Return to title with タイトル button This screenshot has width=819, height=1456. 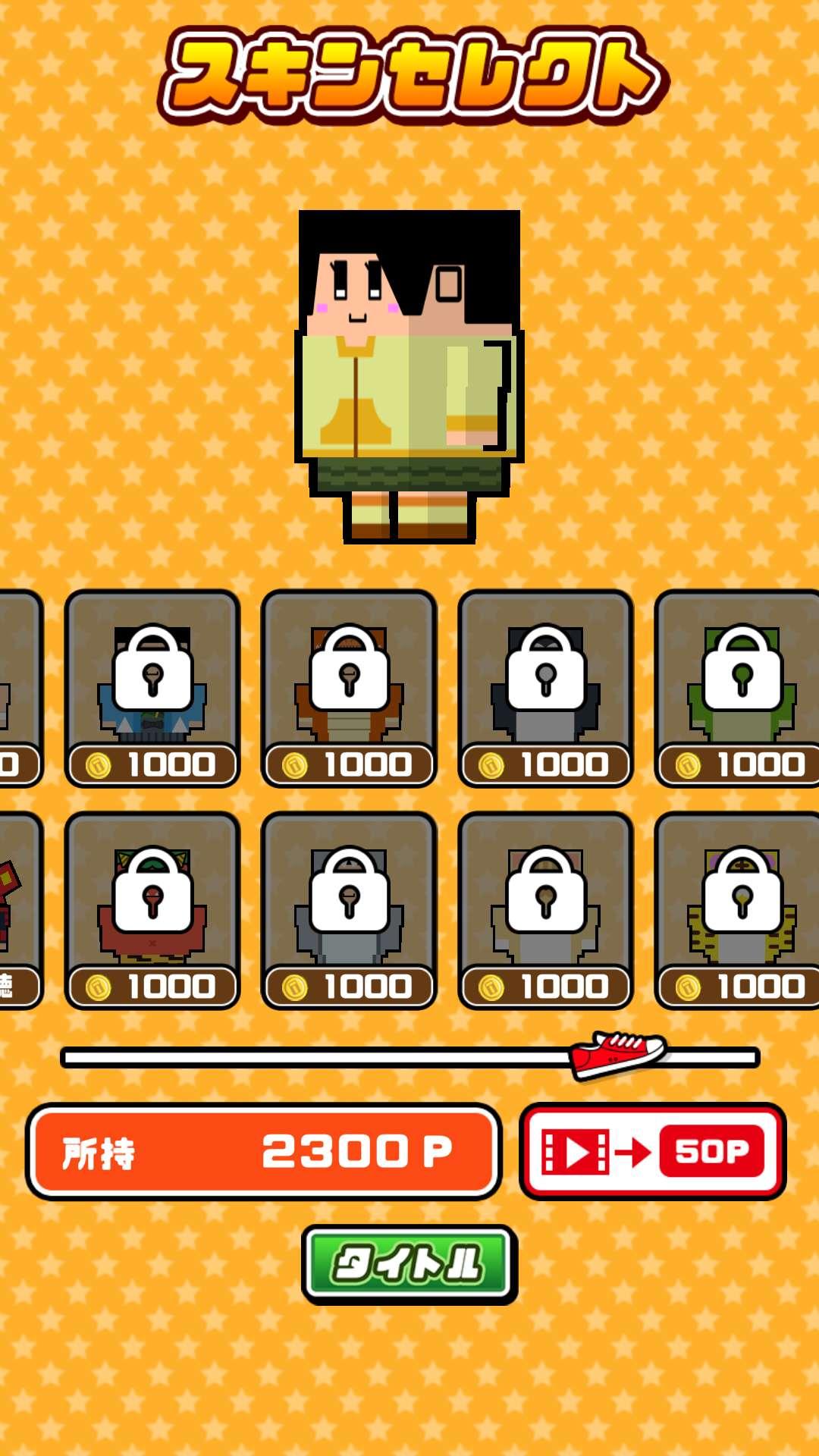coord(409,1263)
